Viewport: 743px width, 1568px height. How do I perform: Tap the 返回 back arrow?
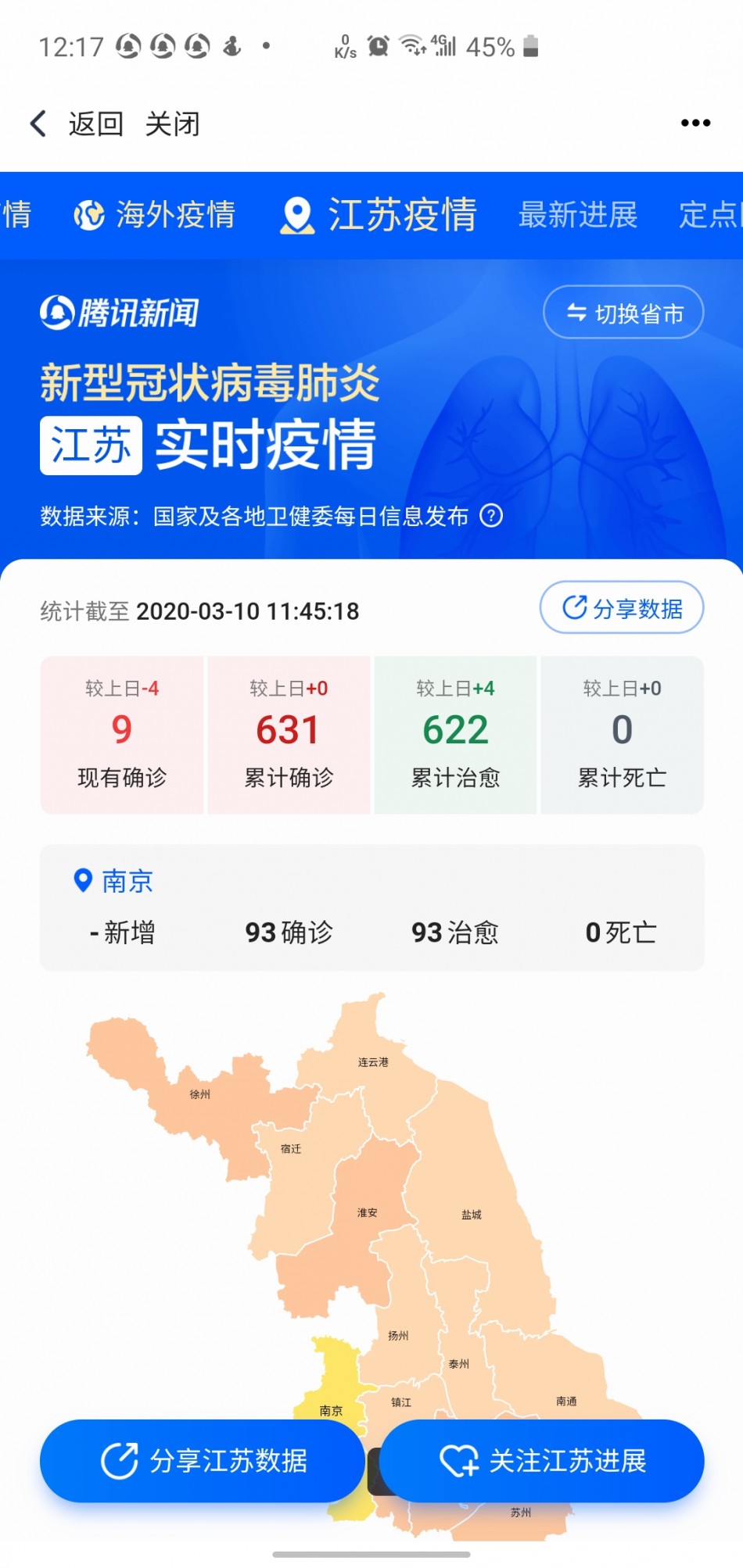coord(39,124)
